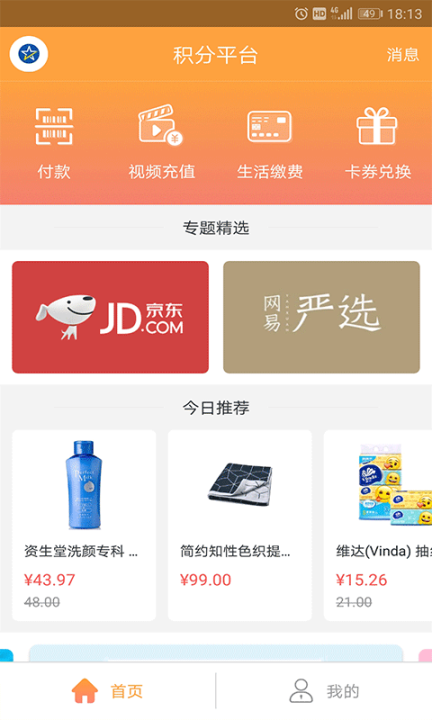This screenshot has width=432, height=720.
Task: Open 付款 barcode payment
Action: (54, 143)
